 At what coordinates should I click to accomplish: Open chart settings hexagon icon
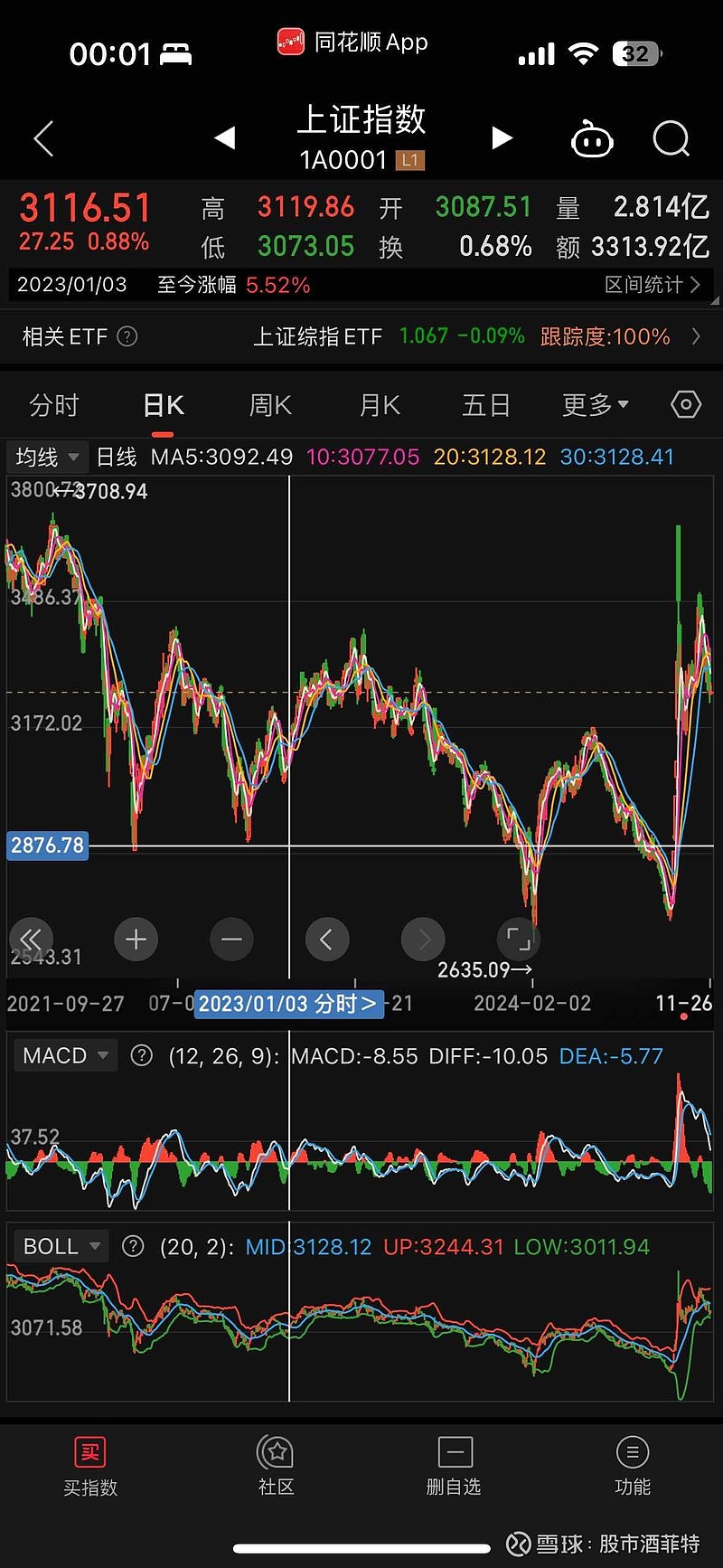(x=686, y=404)
